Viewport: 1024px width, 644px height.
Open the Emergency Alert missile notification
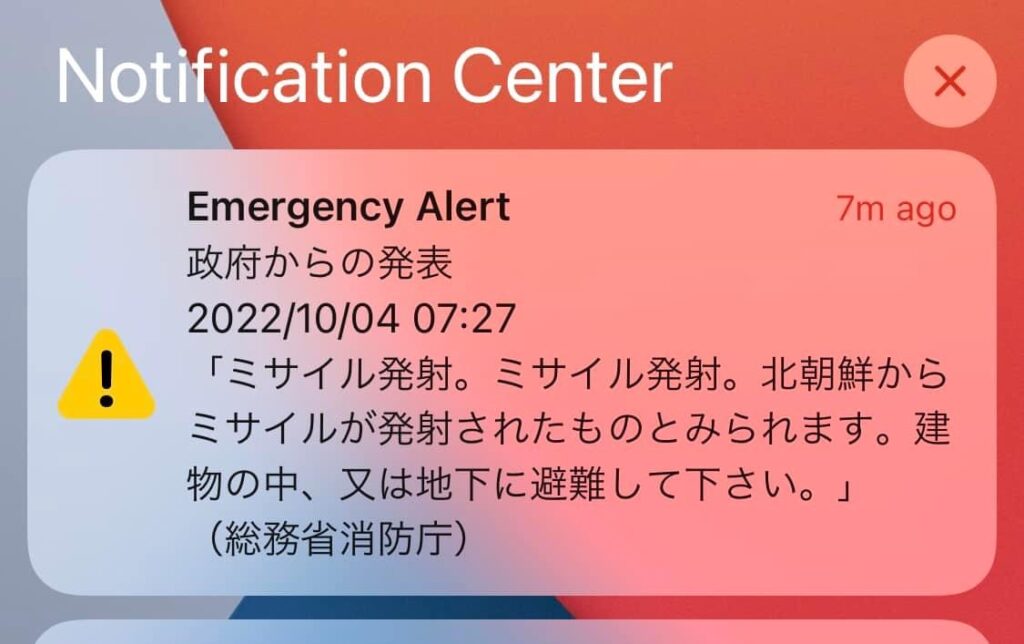(x=511, y=372)
